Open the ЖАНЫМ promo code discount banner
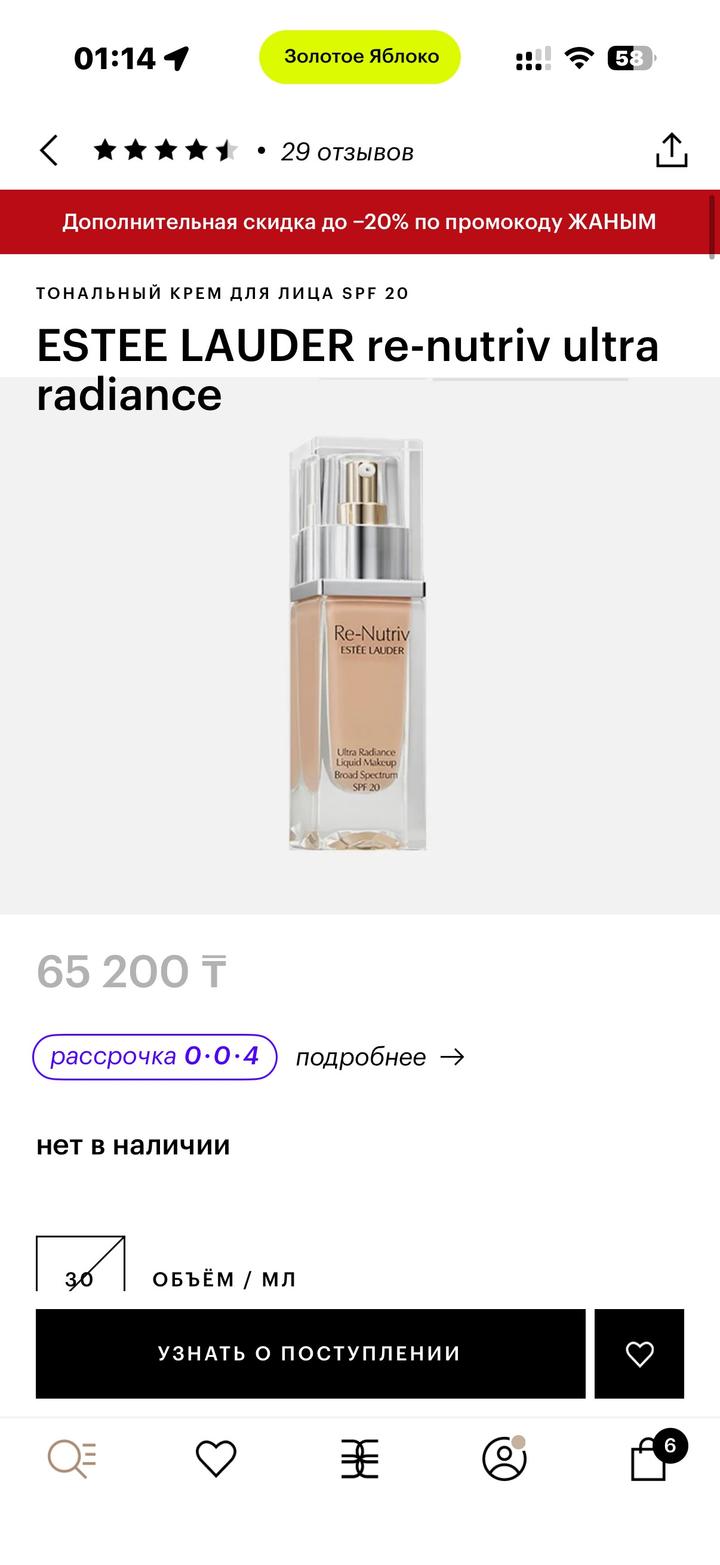The width and height of the screenshot is (720, 1565). pos(359,222)
